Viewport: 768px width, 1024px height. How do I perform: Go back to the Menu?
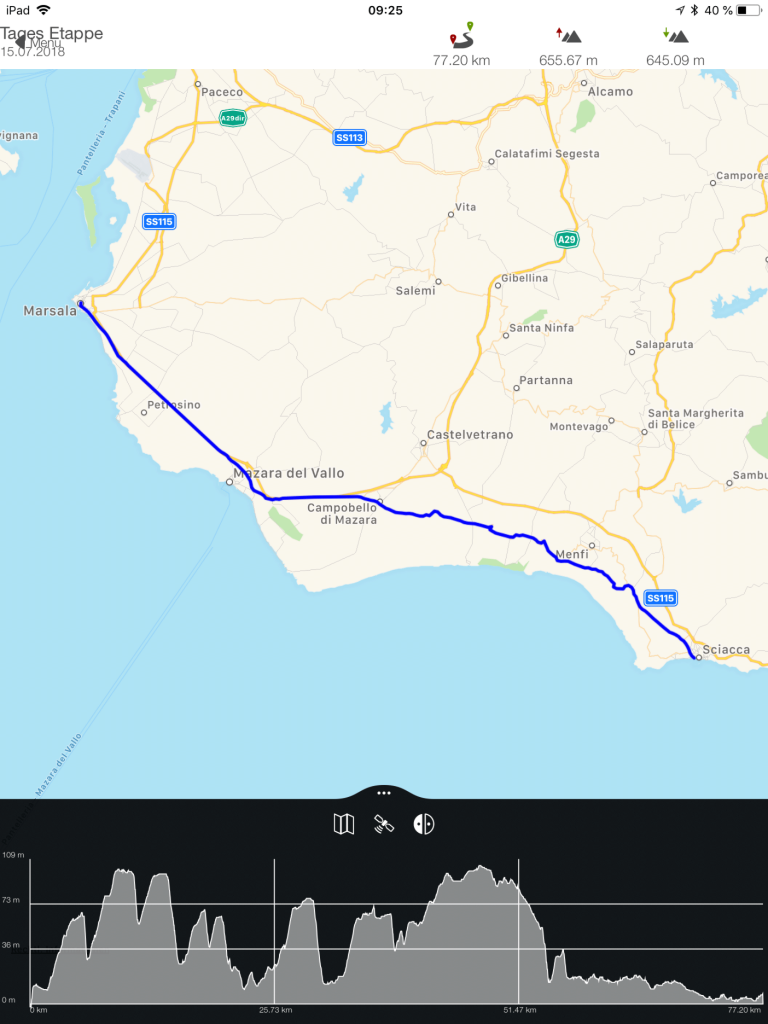(x=36, y=43)
